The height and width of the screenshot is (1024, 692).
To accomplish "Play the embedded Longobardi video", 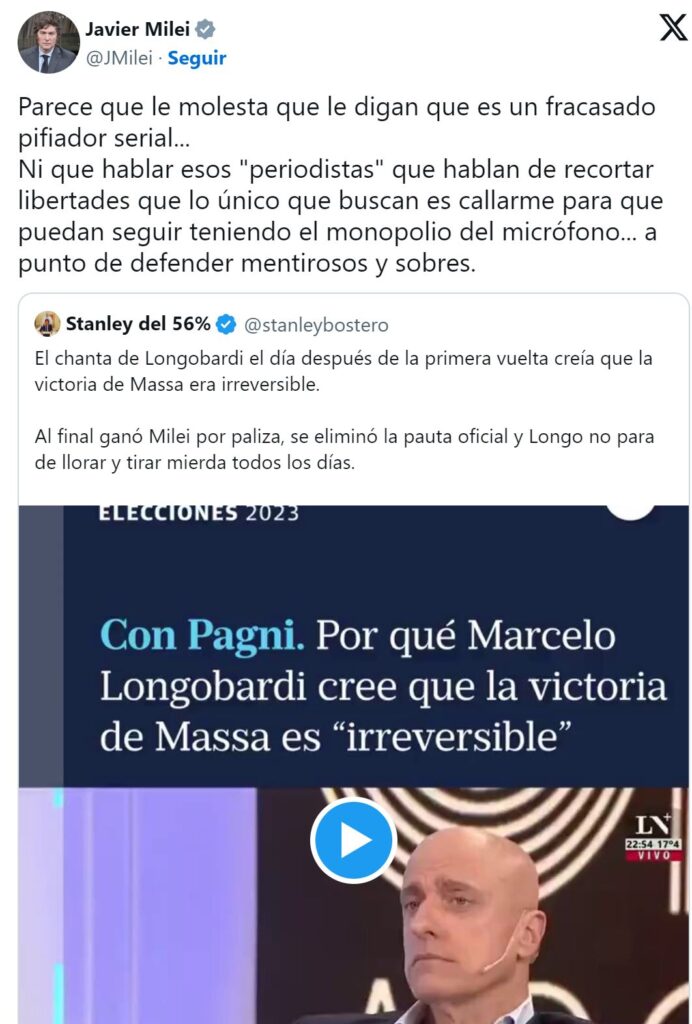I will [354, 840].
